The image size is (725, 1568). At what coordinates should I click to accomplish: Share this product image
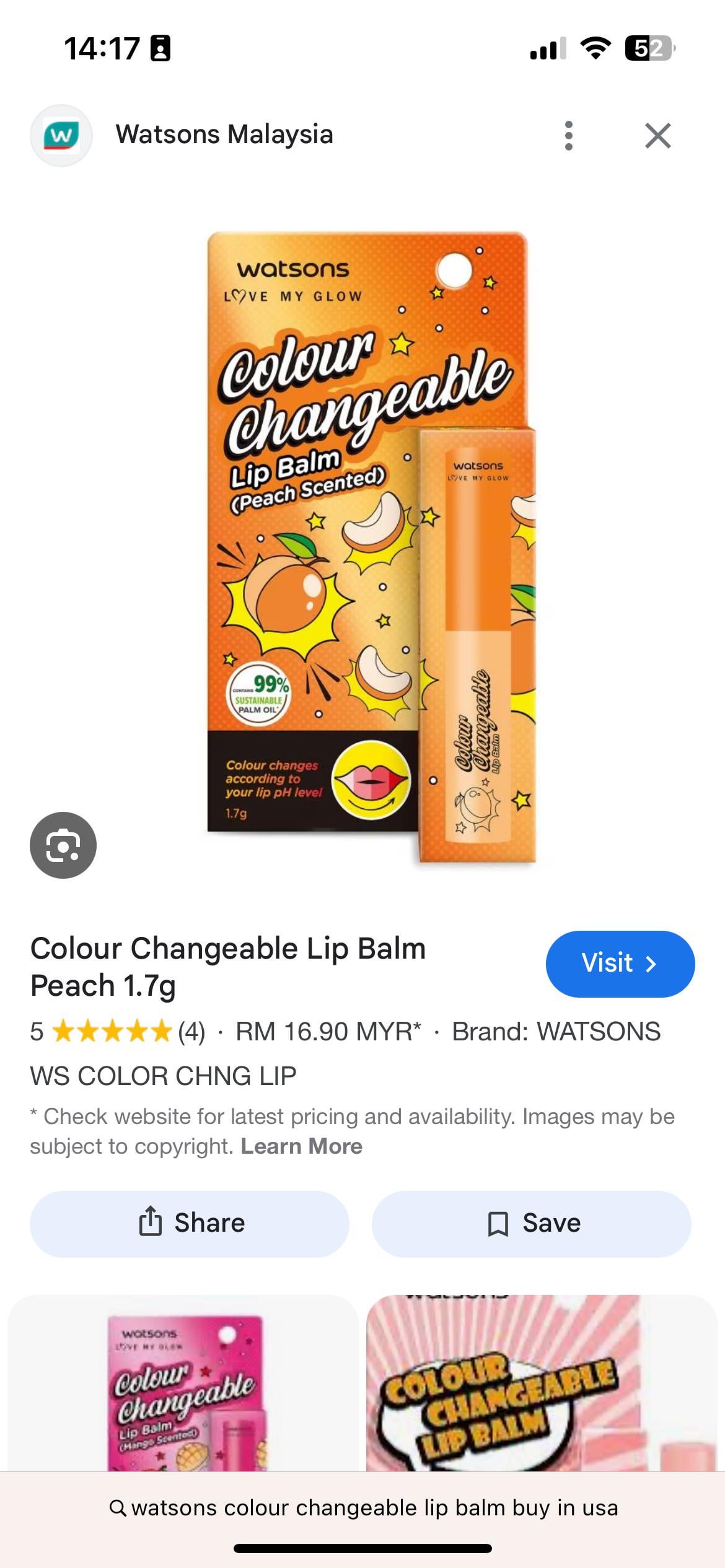click(190, 1223)
